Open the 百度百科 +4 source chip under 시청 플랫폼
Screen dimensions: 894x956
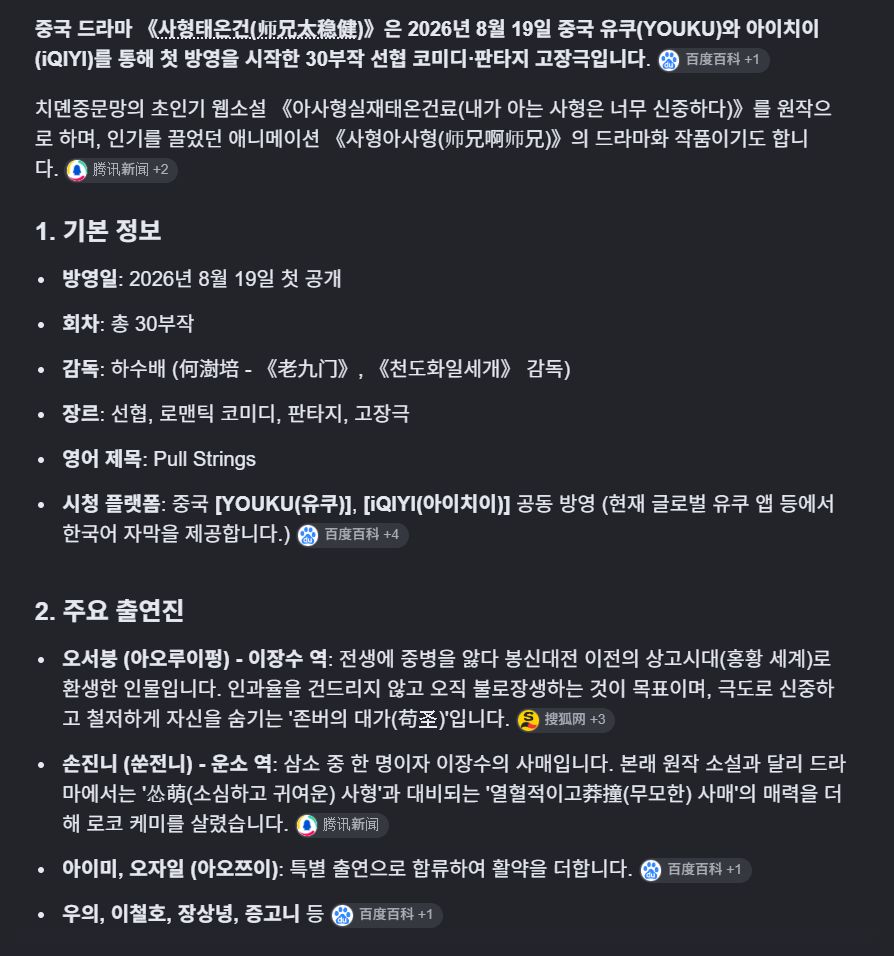(352, 535)
